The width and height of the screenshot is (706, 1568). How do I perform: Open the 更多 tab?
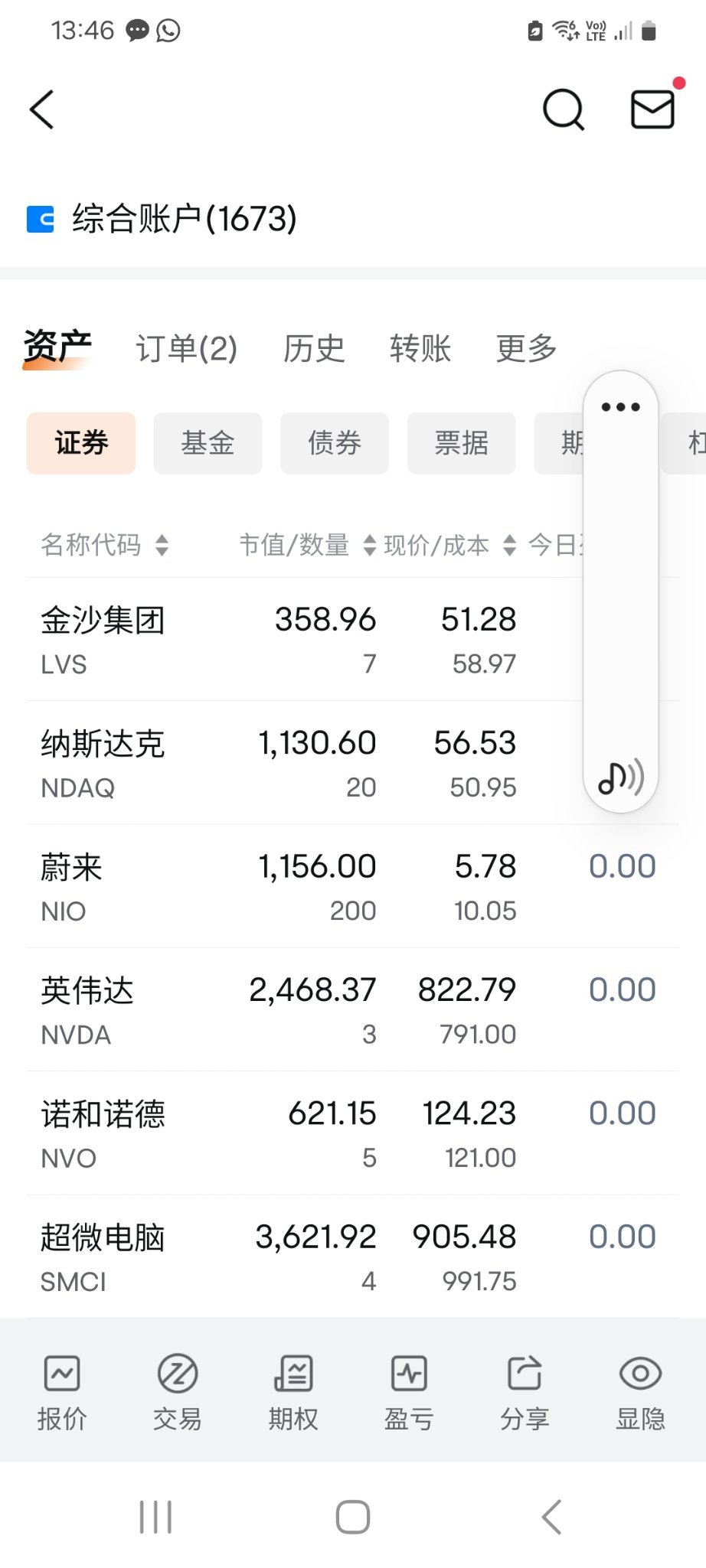coord(527,348)
